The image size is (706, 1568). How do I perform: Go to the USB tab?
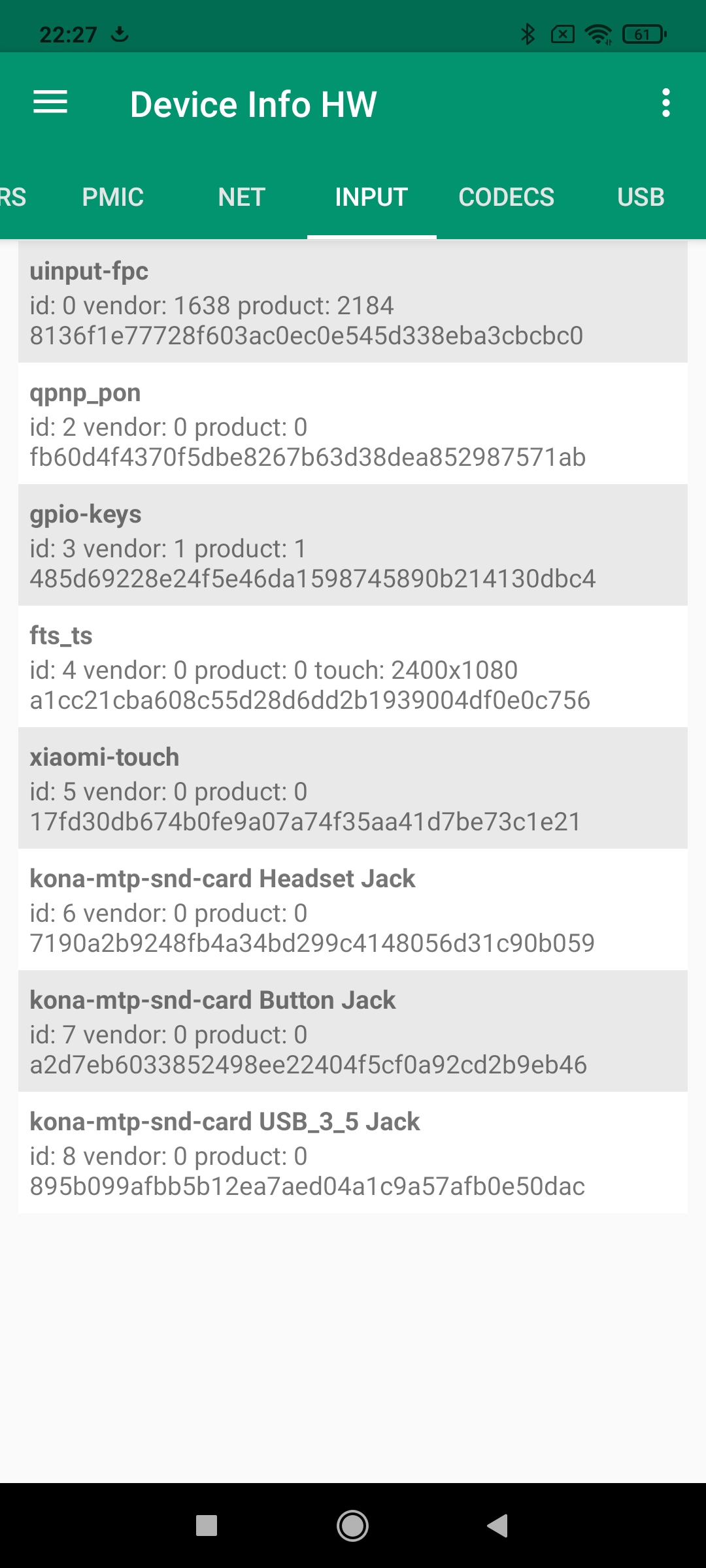[641, 197]
